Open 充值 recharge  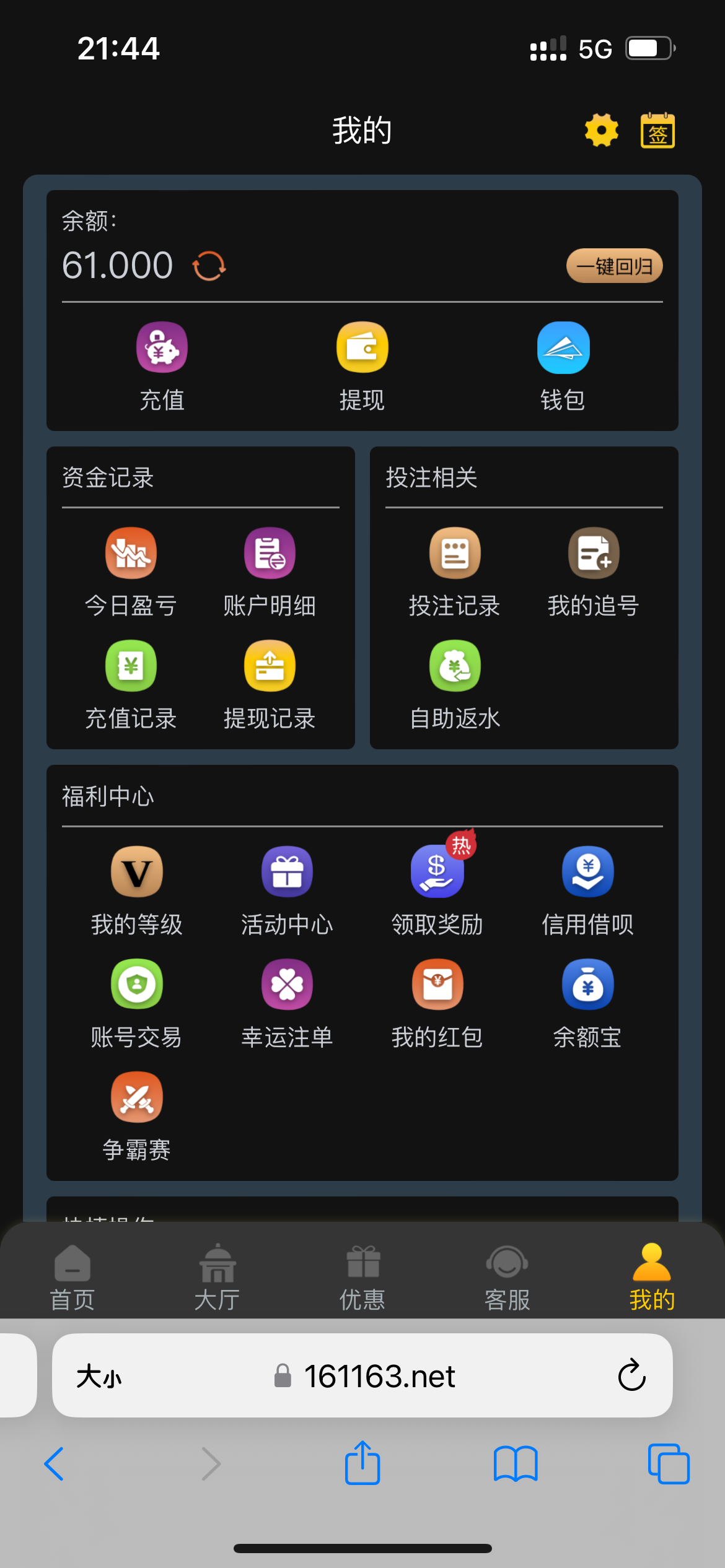point(162,367)
